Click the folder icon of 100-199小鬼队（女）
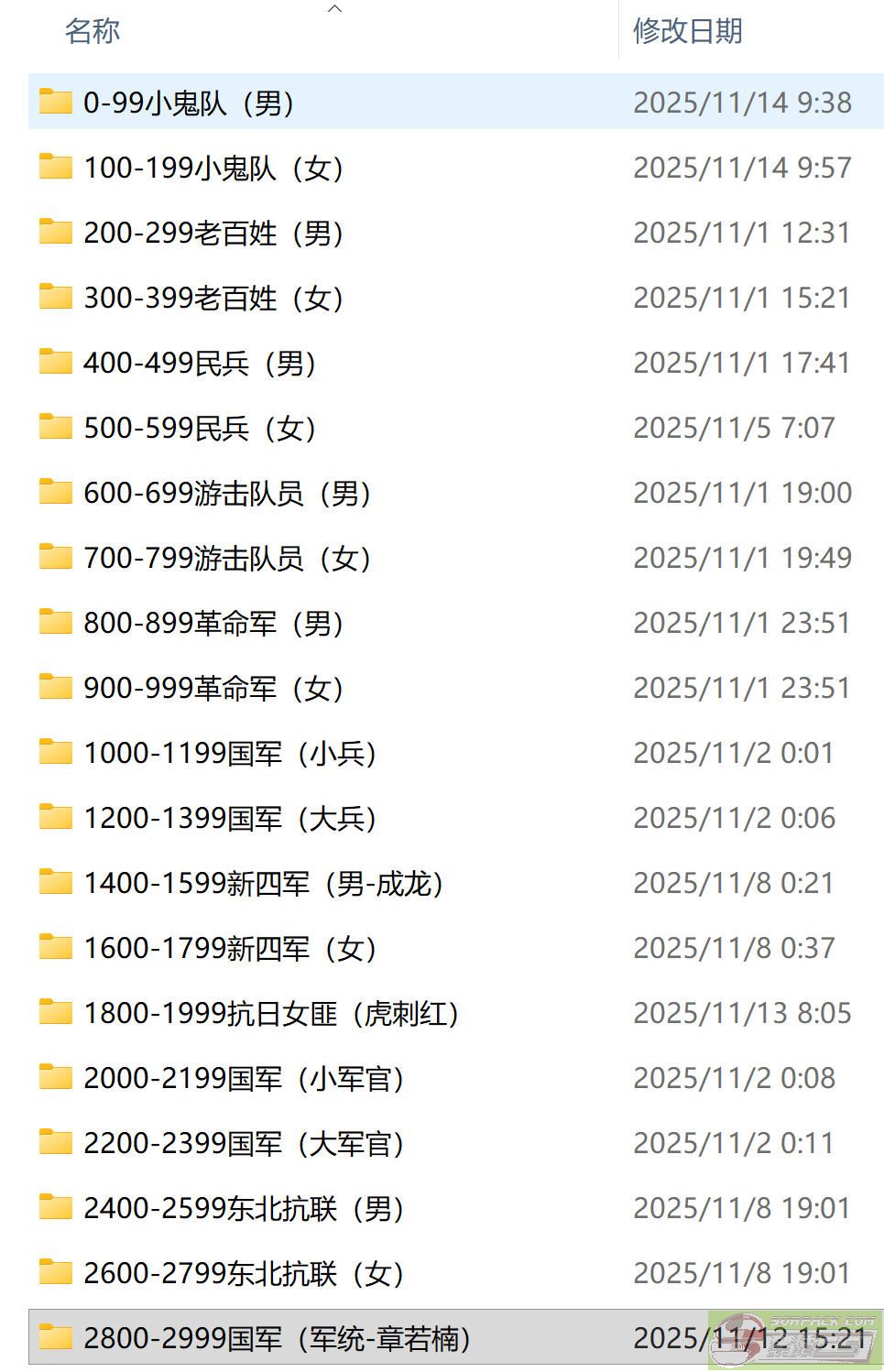 [55, 168]
